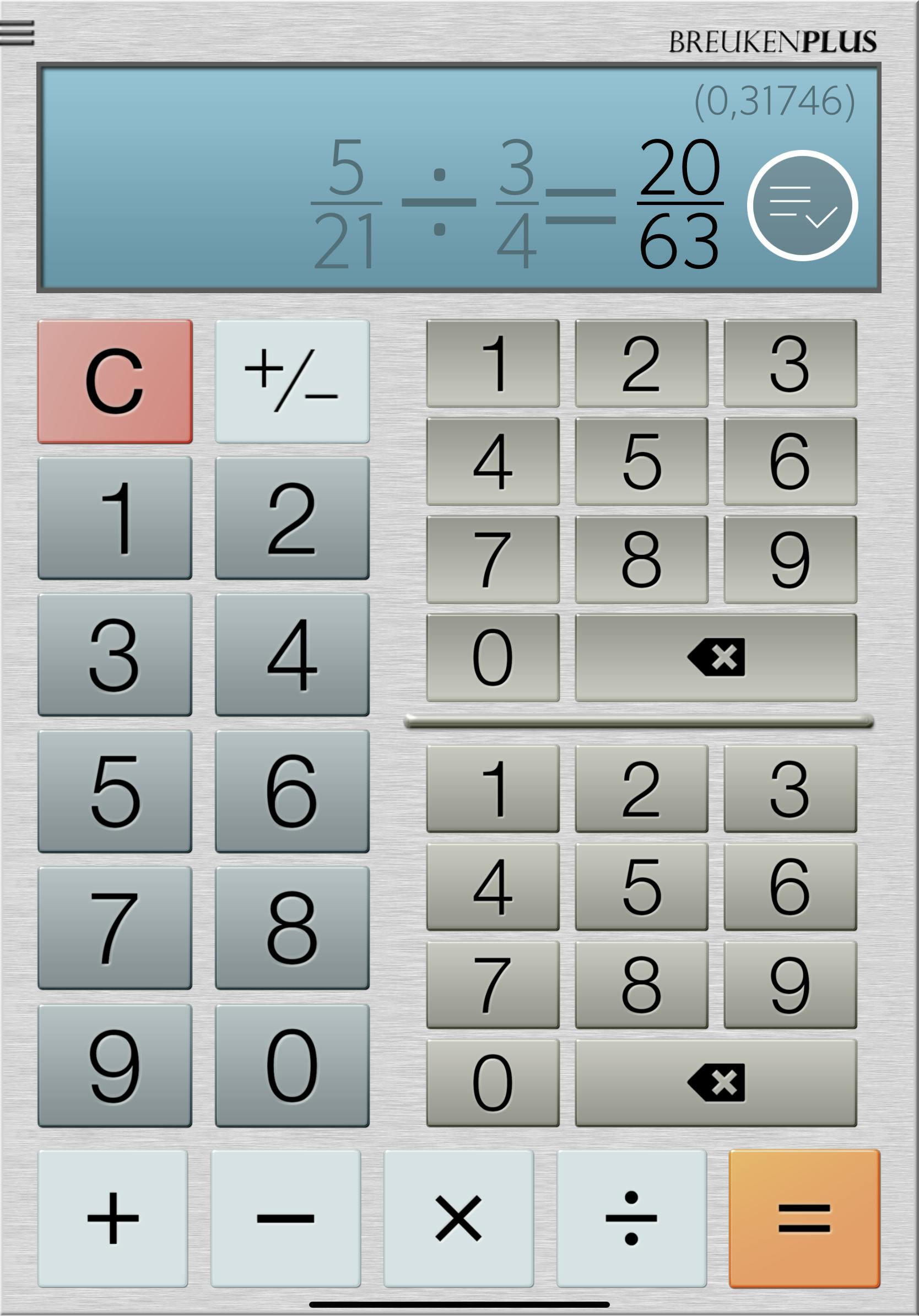Tap 9 on the numerator keypad
Screen dimensions: 919x1316
click(x=790, y=559)
